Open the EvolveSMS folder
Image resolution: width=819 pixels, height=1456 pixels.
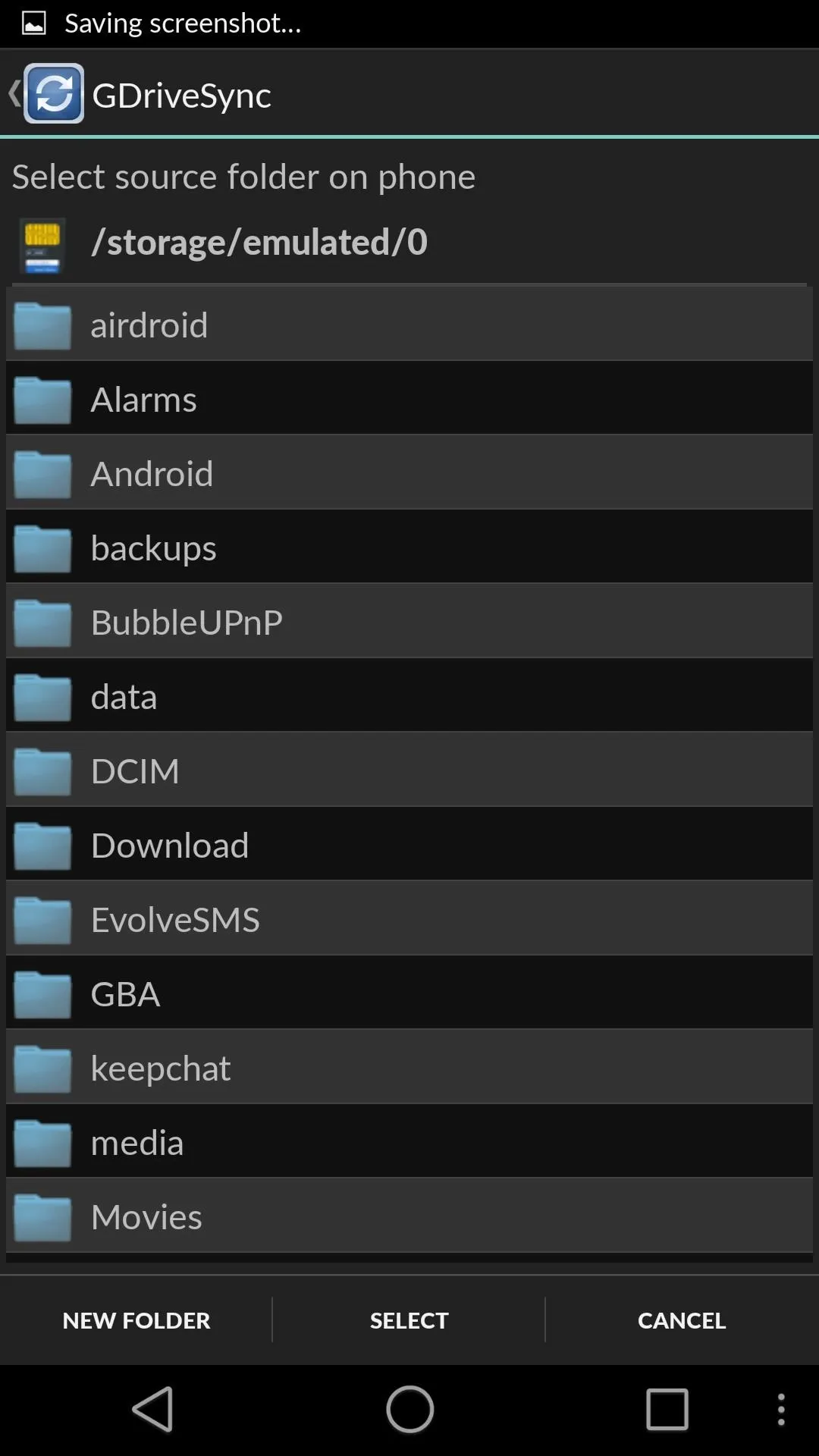tap(409, 919)
